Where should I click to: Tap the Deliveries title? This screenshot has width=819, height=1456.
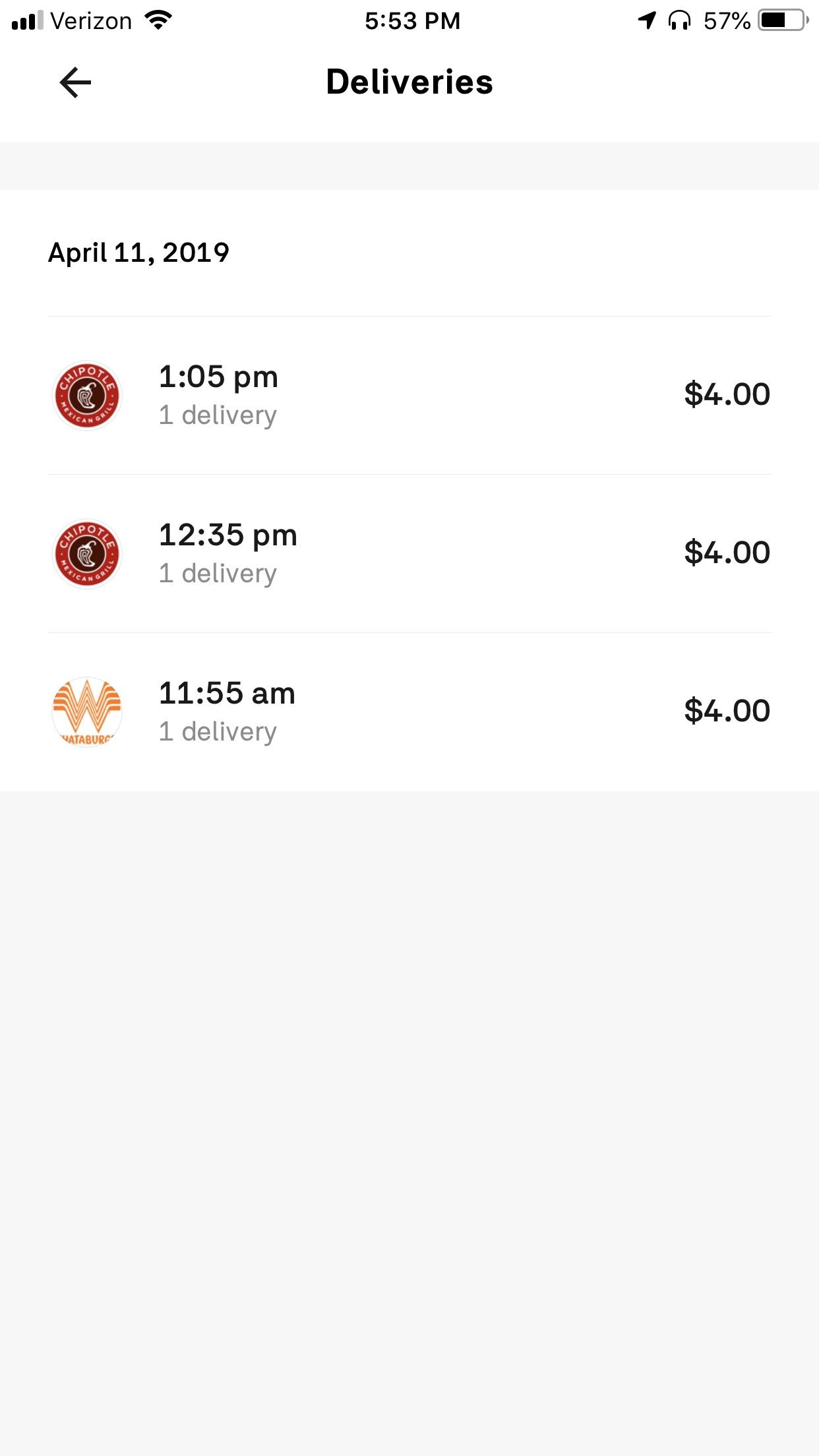(x=409, y=82)
